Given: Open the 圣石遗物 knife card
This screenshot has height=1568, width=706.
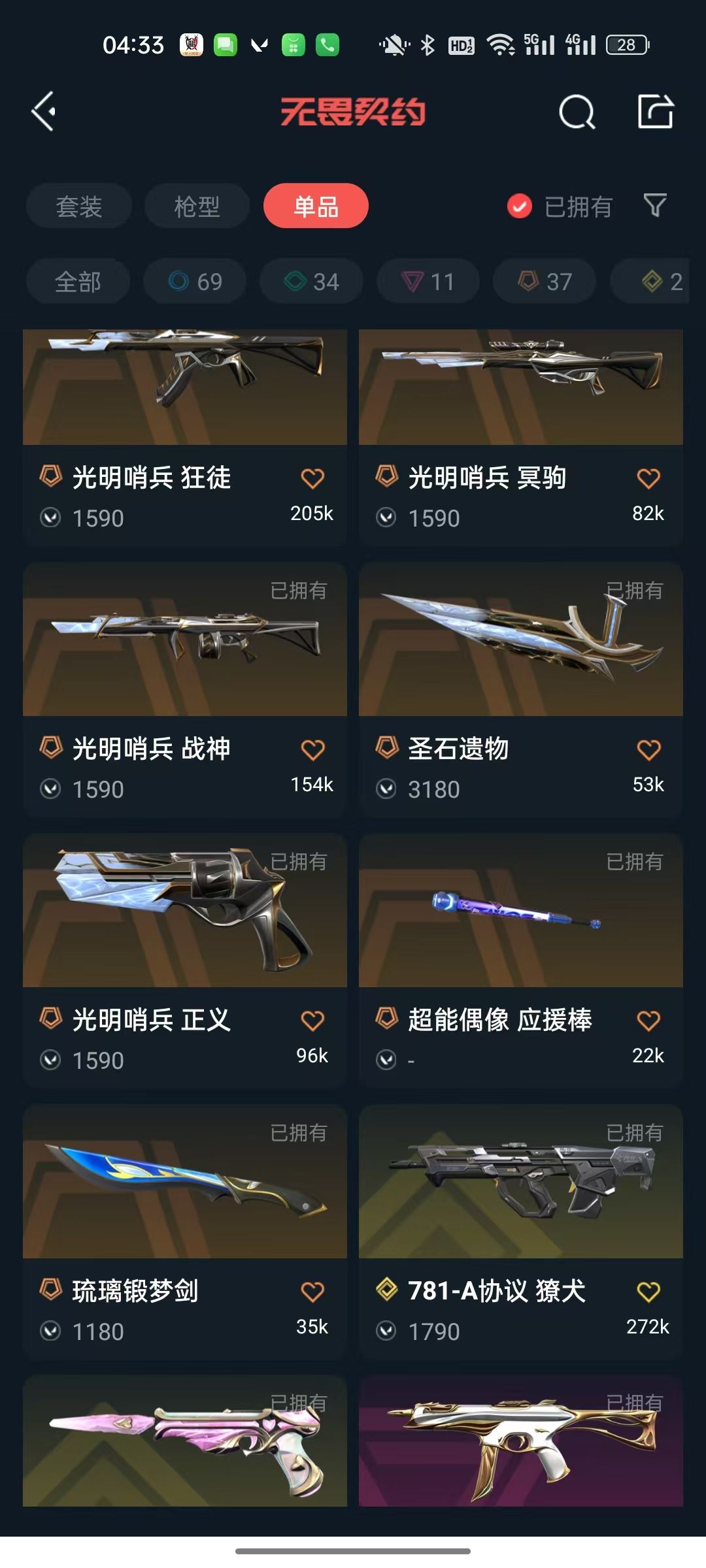Looking at the screenshot, I should [x=521, y=689].
